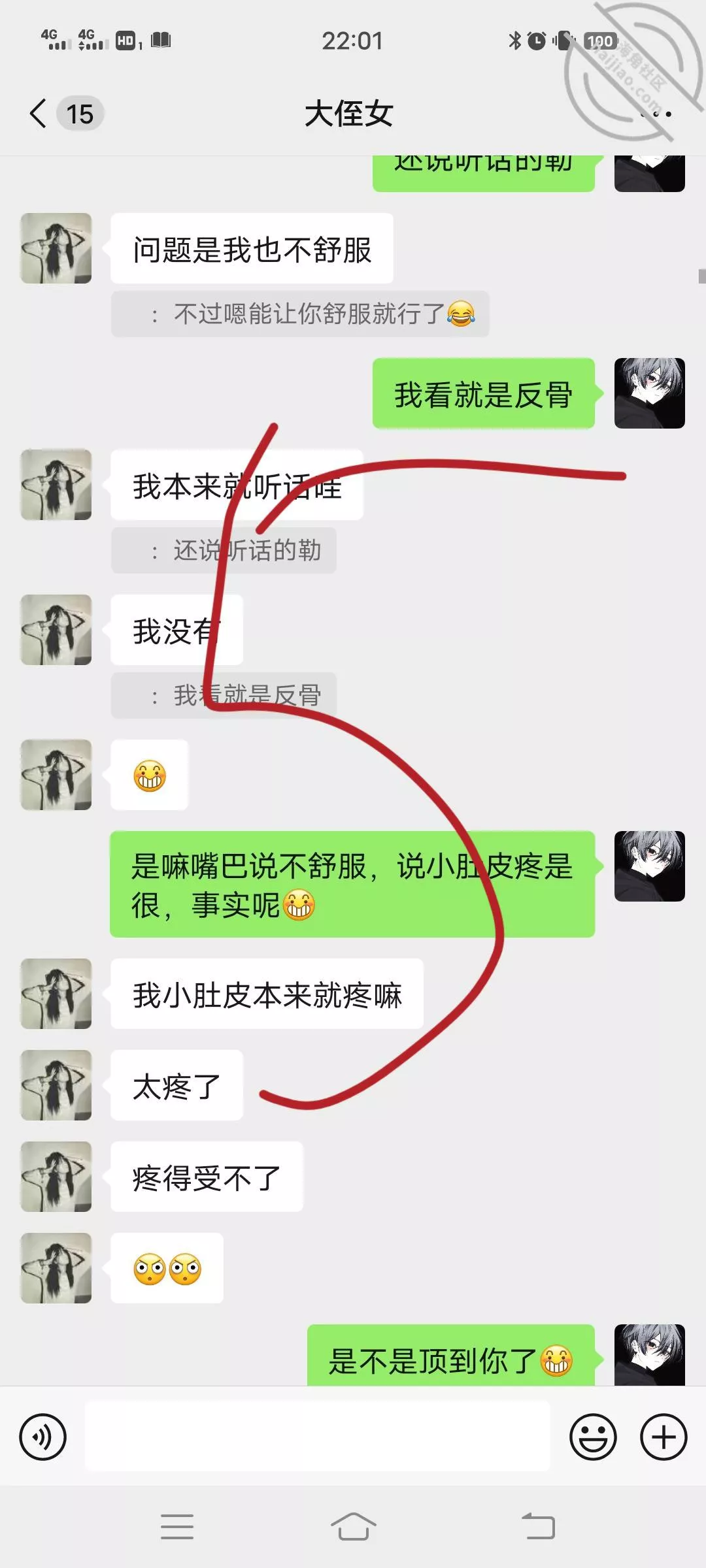
Task: Jump to the quoted message under 我没有
Action: click(x=224, y=696)
